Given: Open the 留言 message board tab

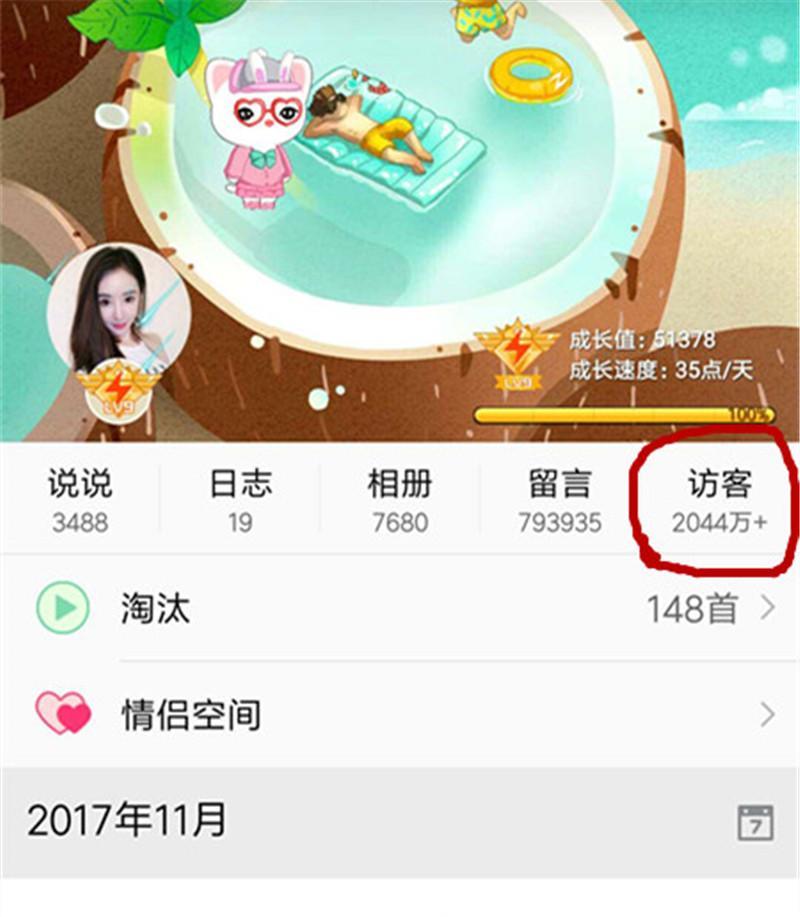Looking at the screenshot, I should [560, 501].
